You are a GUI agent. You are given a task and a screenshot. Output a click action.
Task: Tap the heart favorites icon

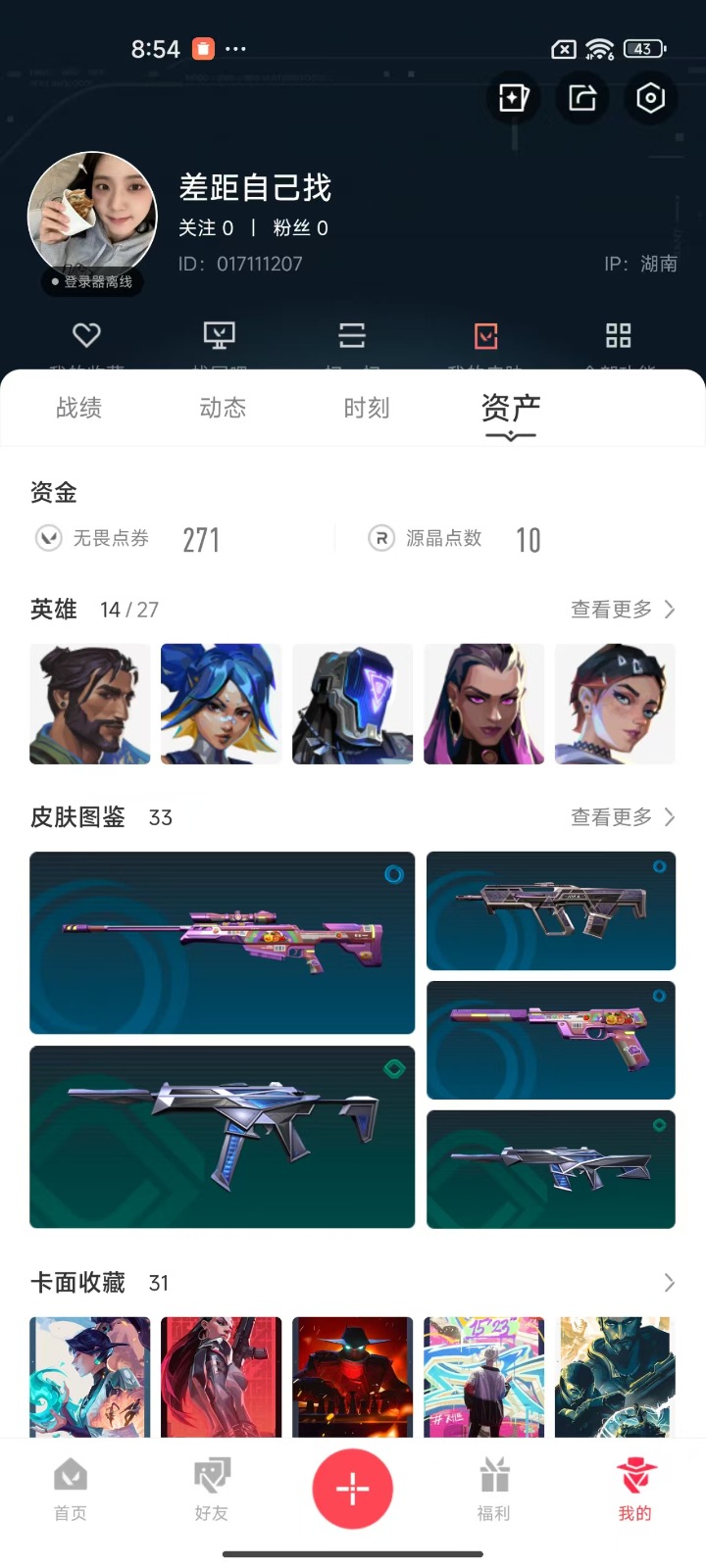[87, 335]
